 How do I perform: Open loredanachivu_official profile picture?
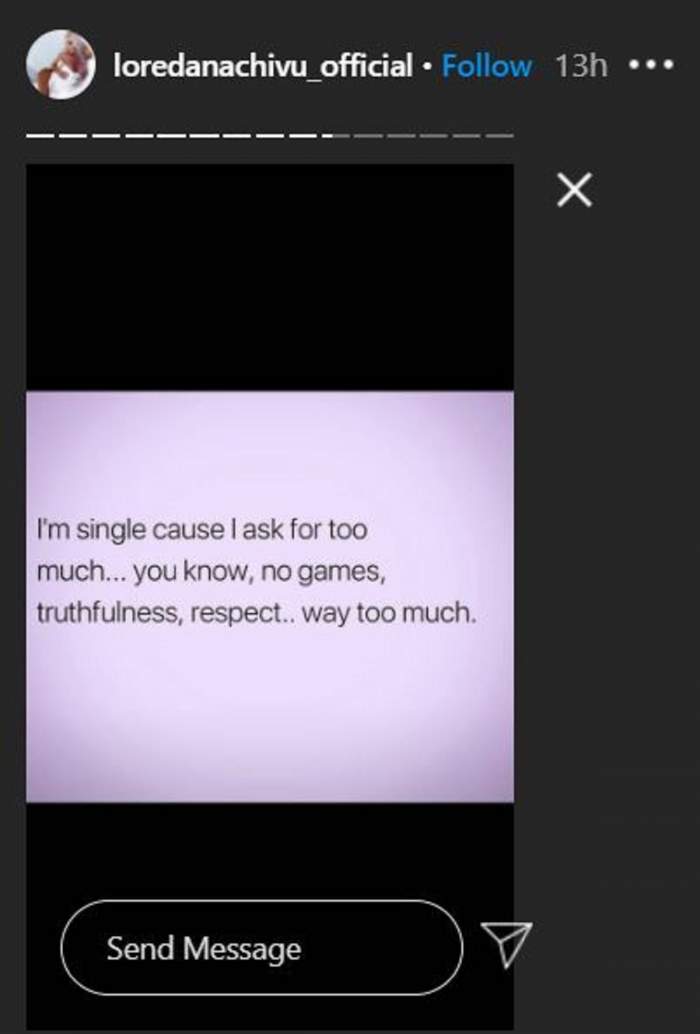pyautogui.click(x=60, y=64)
